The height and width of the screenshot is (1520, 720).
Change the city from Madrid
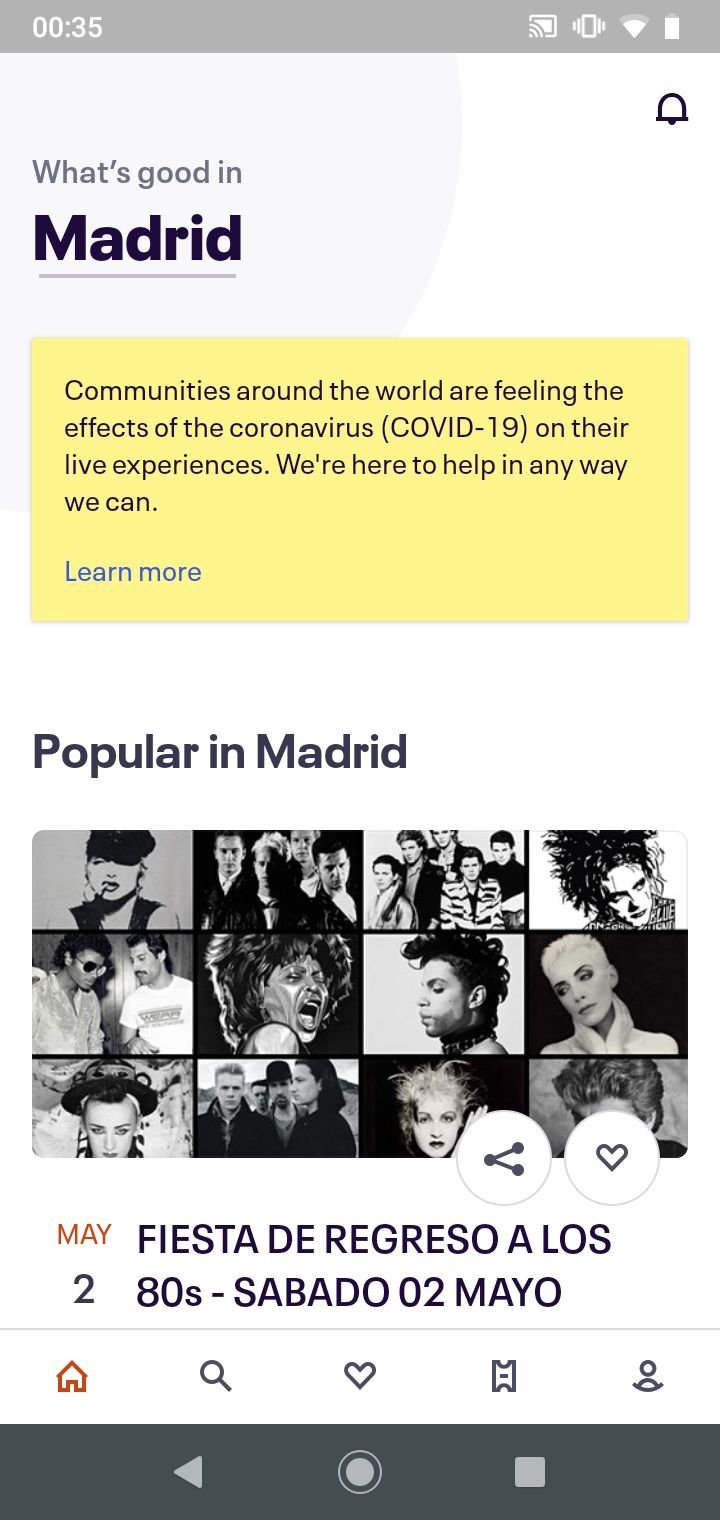coord(138,238)
